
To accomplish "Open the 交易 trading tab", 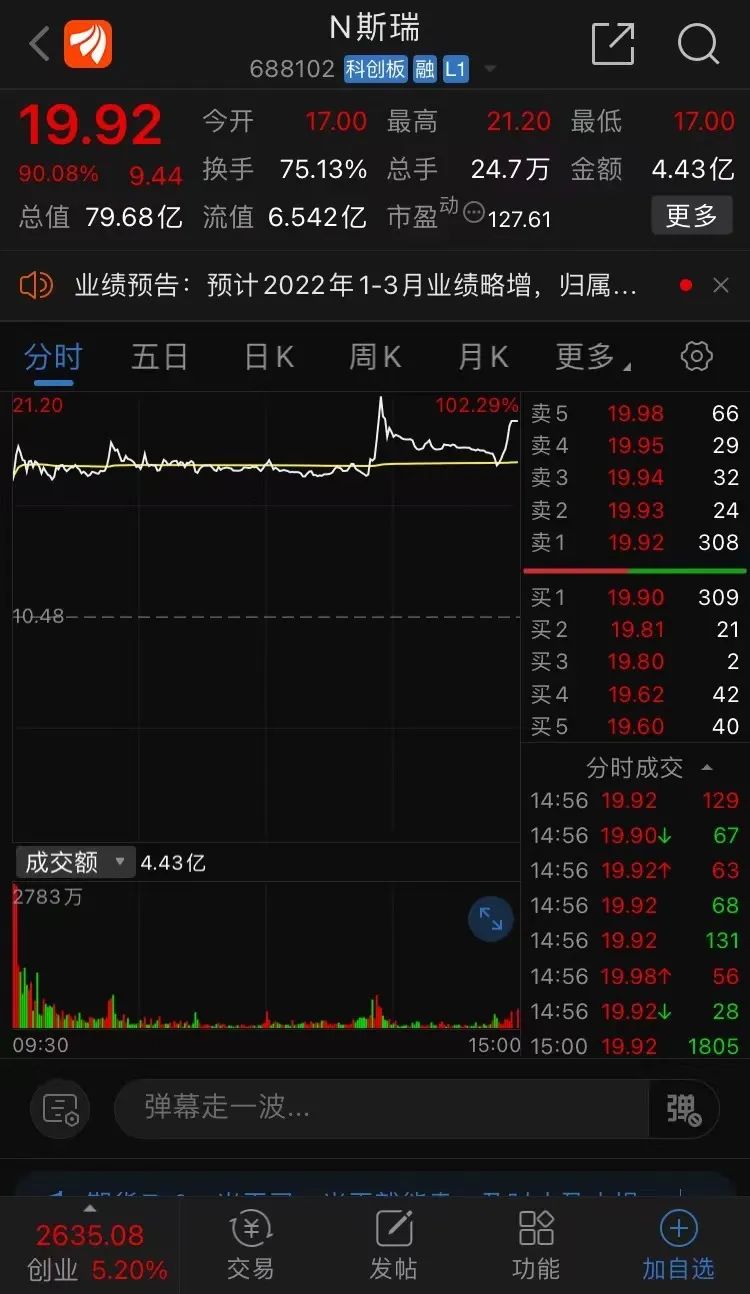I will pyautogui.click(x=249, y=1245).
